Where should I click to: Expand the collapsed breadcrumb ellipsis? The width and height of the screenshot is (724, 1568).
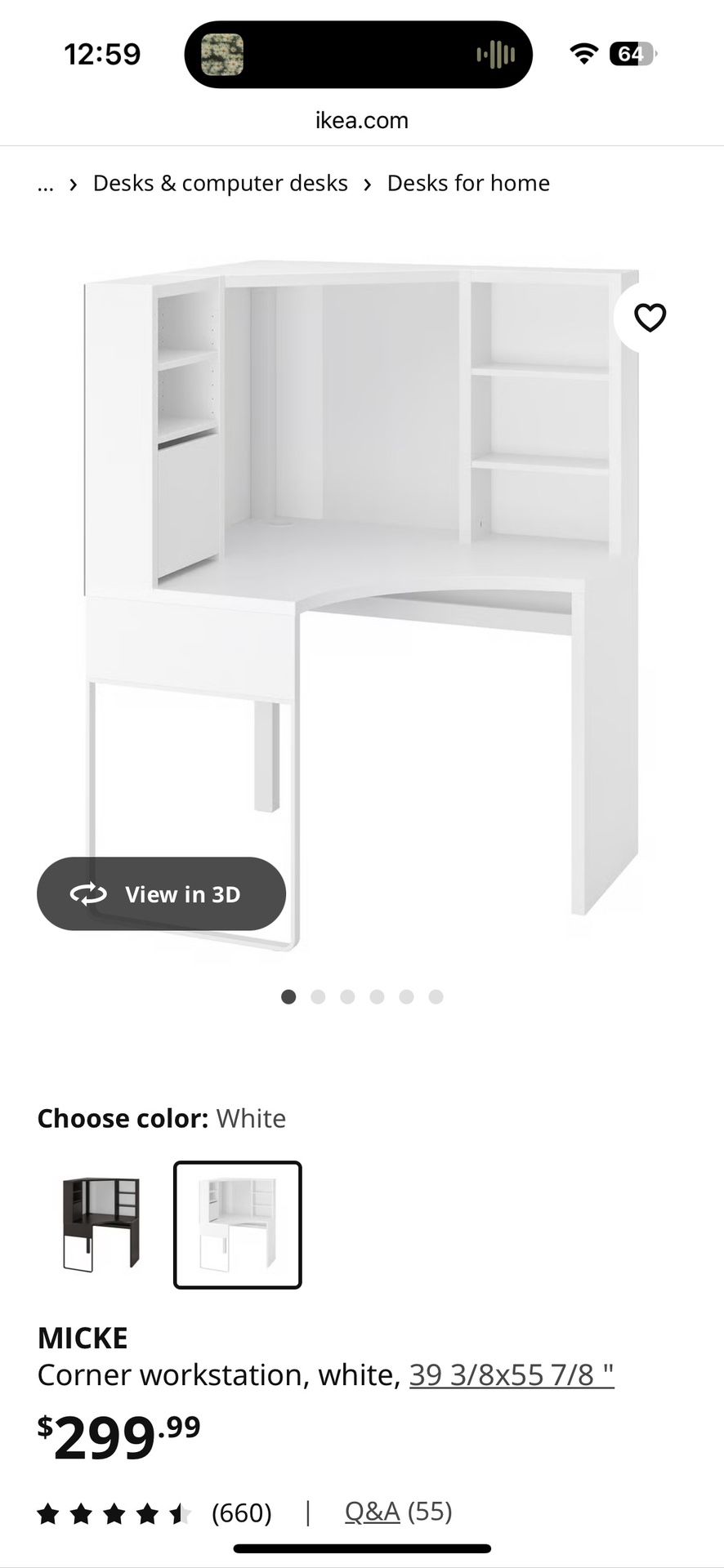click(45, 183)
